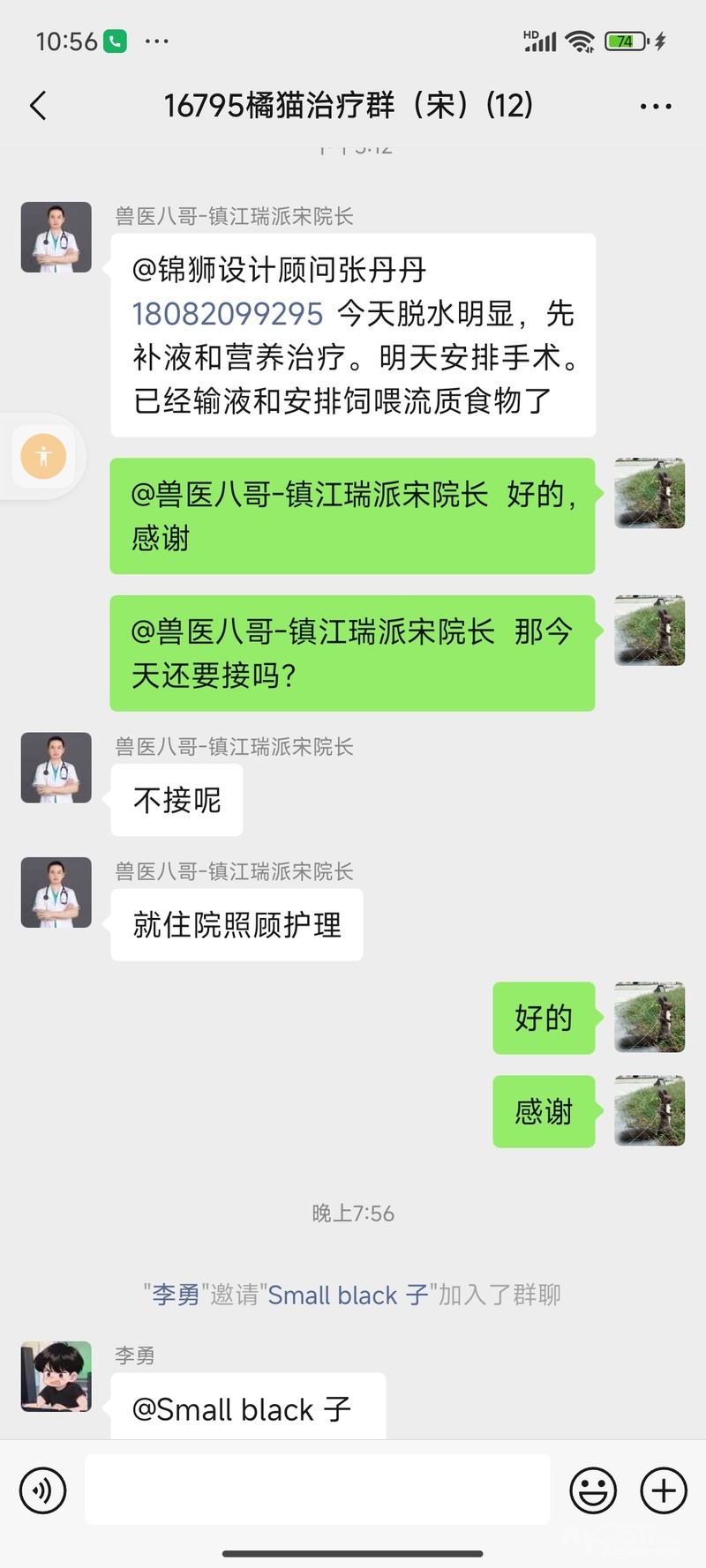Open the plus attachments menu

(664, 1490)
